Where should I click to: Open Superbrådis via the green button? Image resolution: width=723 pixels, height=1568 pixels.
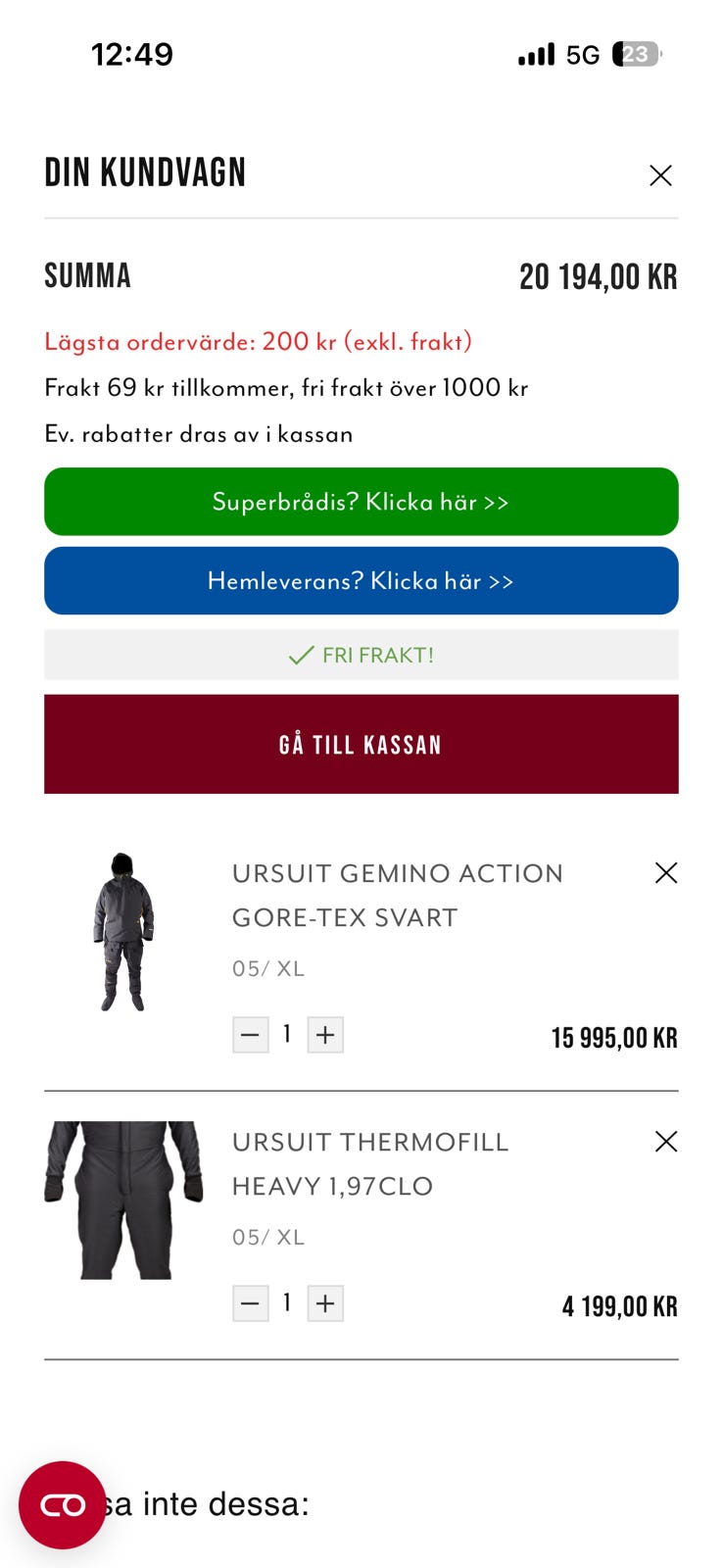pyautogui.click(x=361, y=501)
